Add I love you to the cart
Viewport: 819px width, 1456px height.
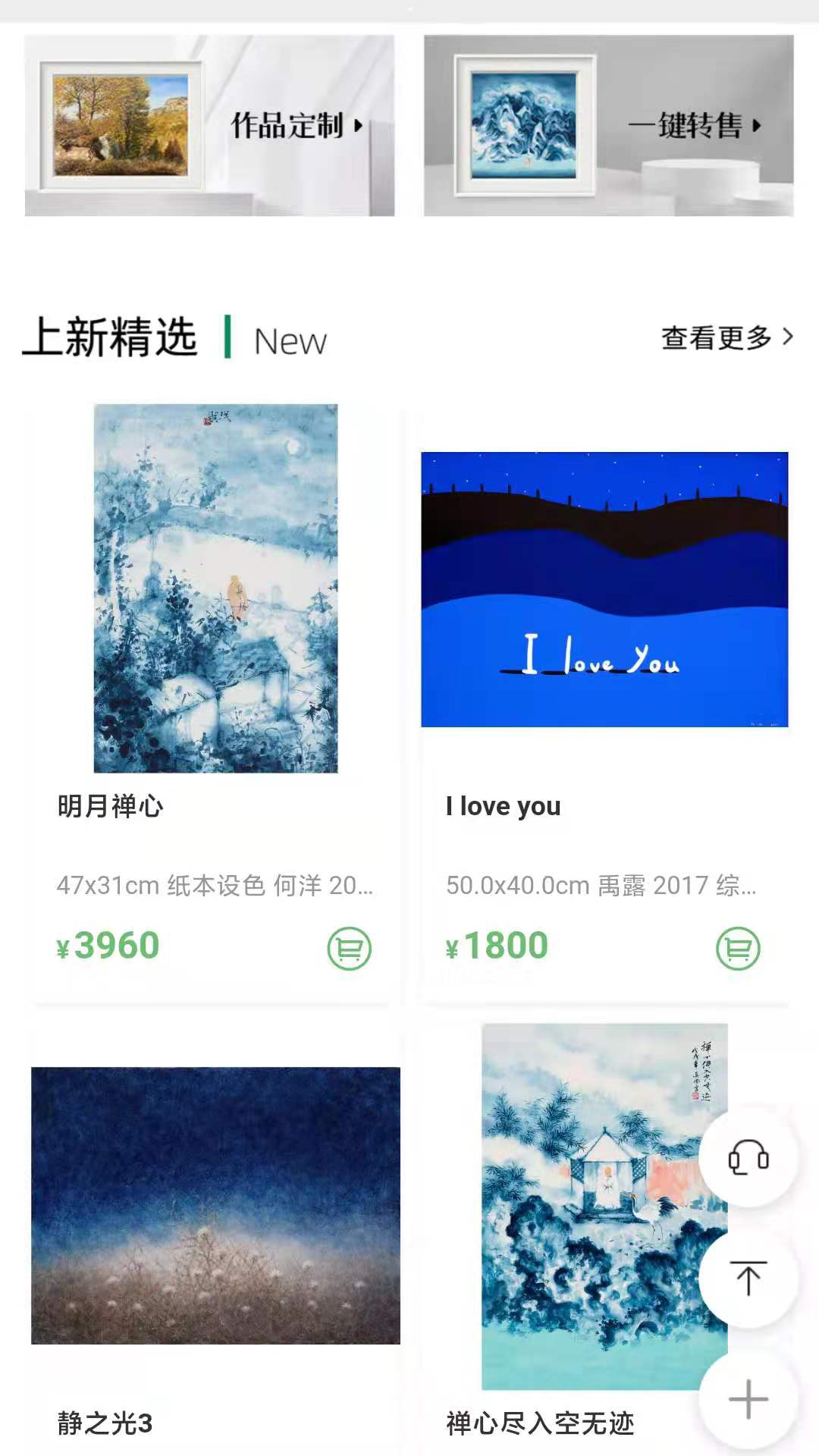pyautogui.click(x=738, y=948)
